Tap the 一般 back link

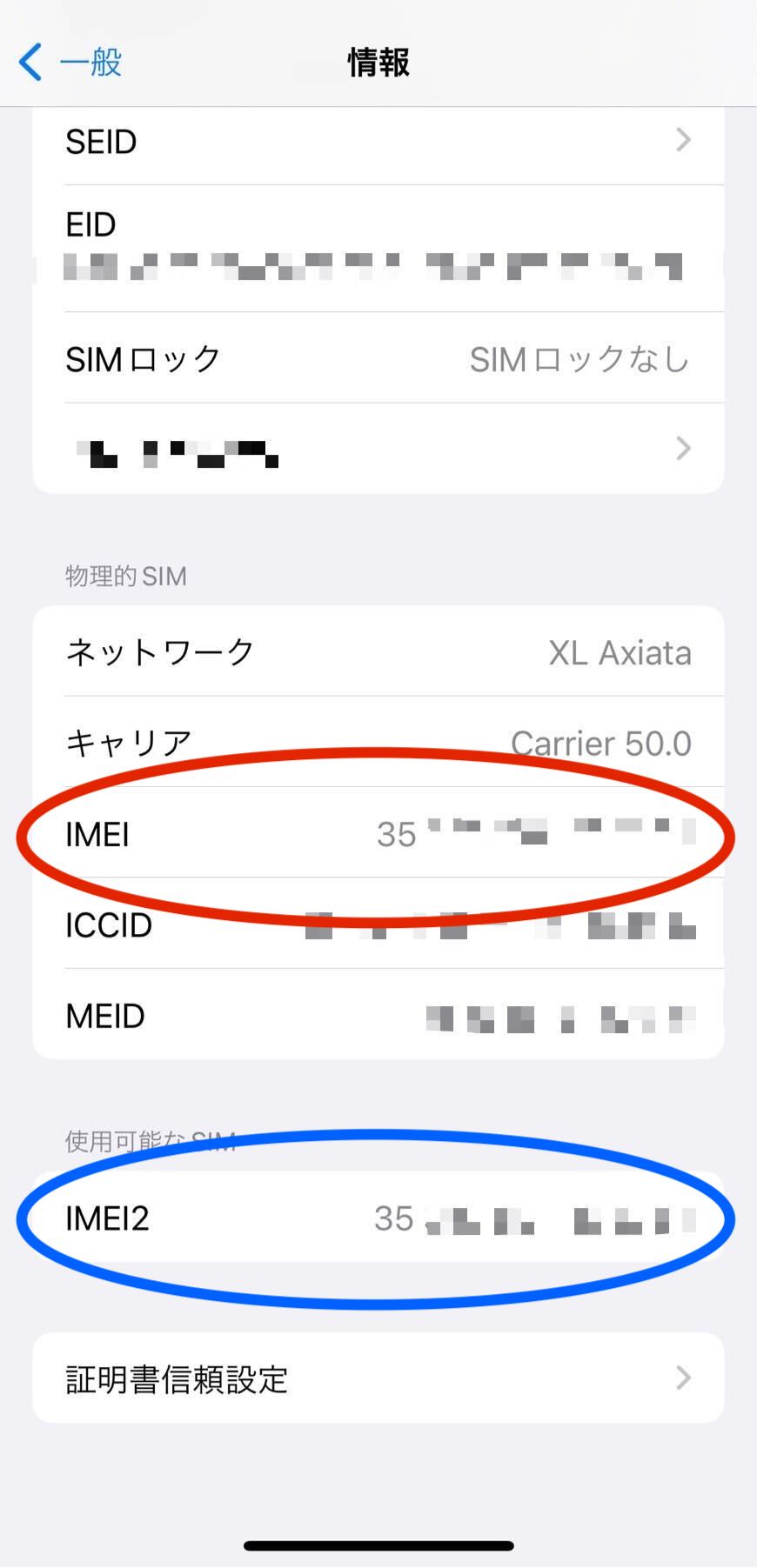(x=87, y=62)
